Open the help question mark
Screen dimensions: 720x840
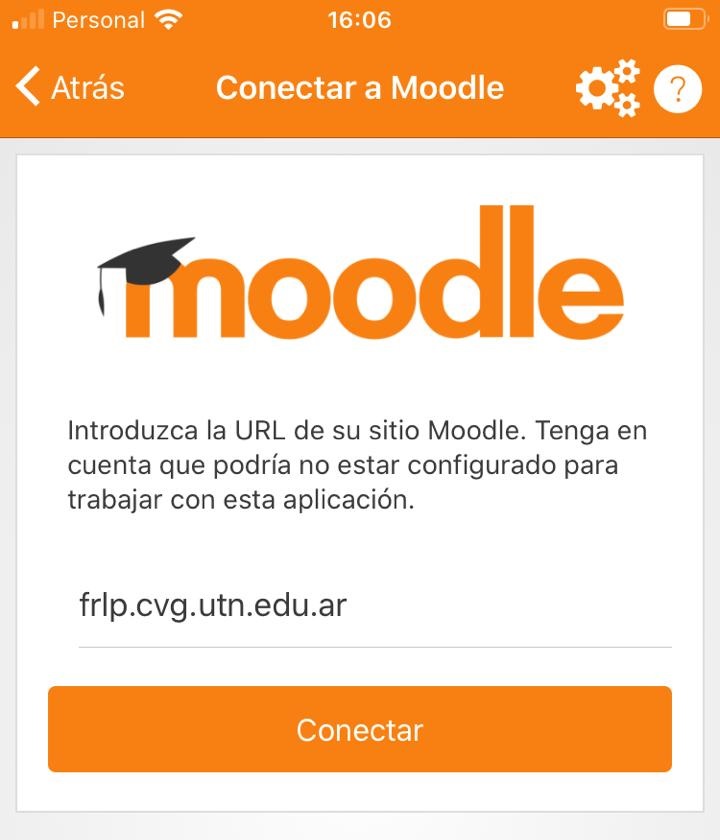pyautogui.click(x=677, y=89)
